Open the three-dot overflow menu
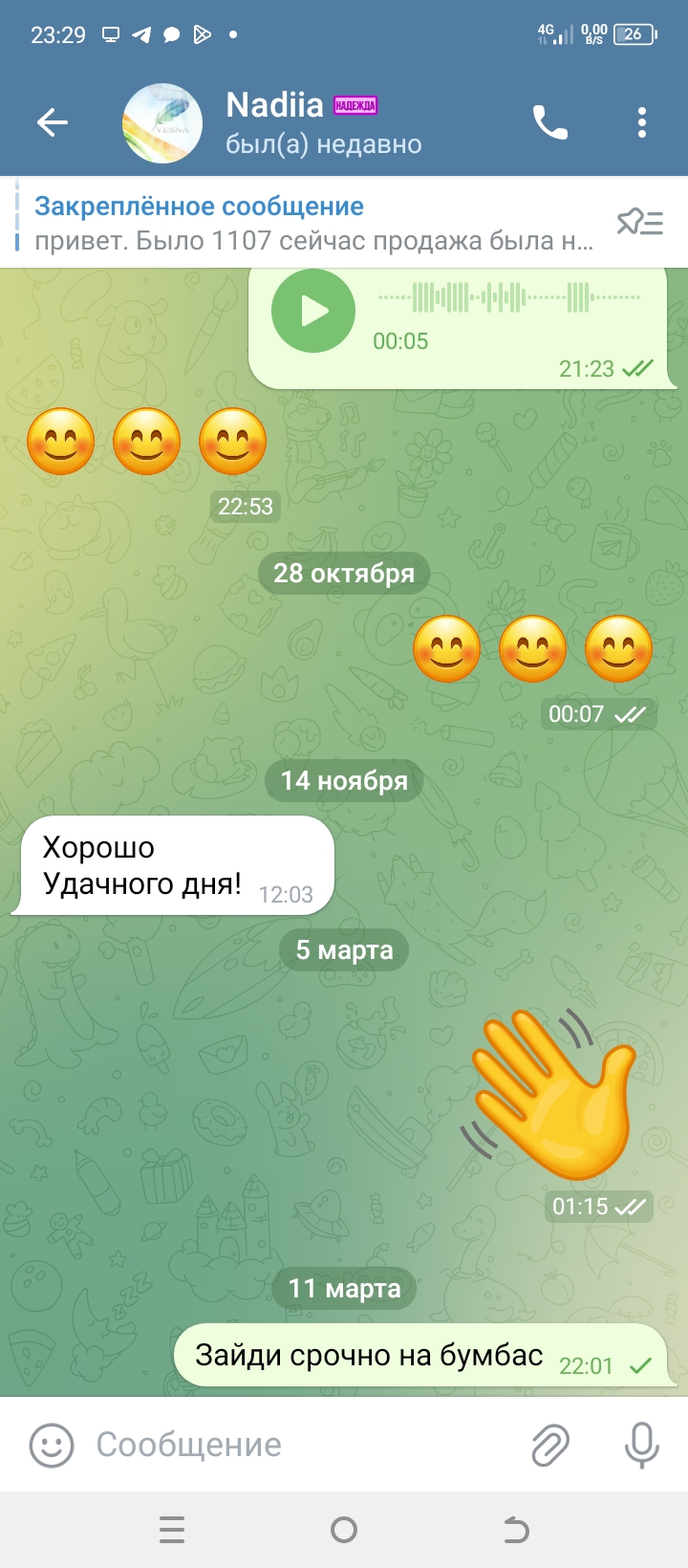Image resolution: width=688 pixels, height=1568 pixels. [x=641, y=122]
